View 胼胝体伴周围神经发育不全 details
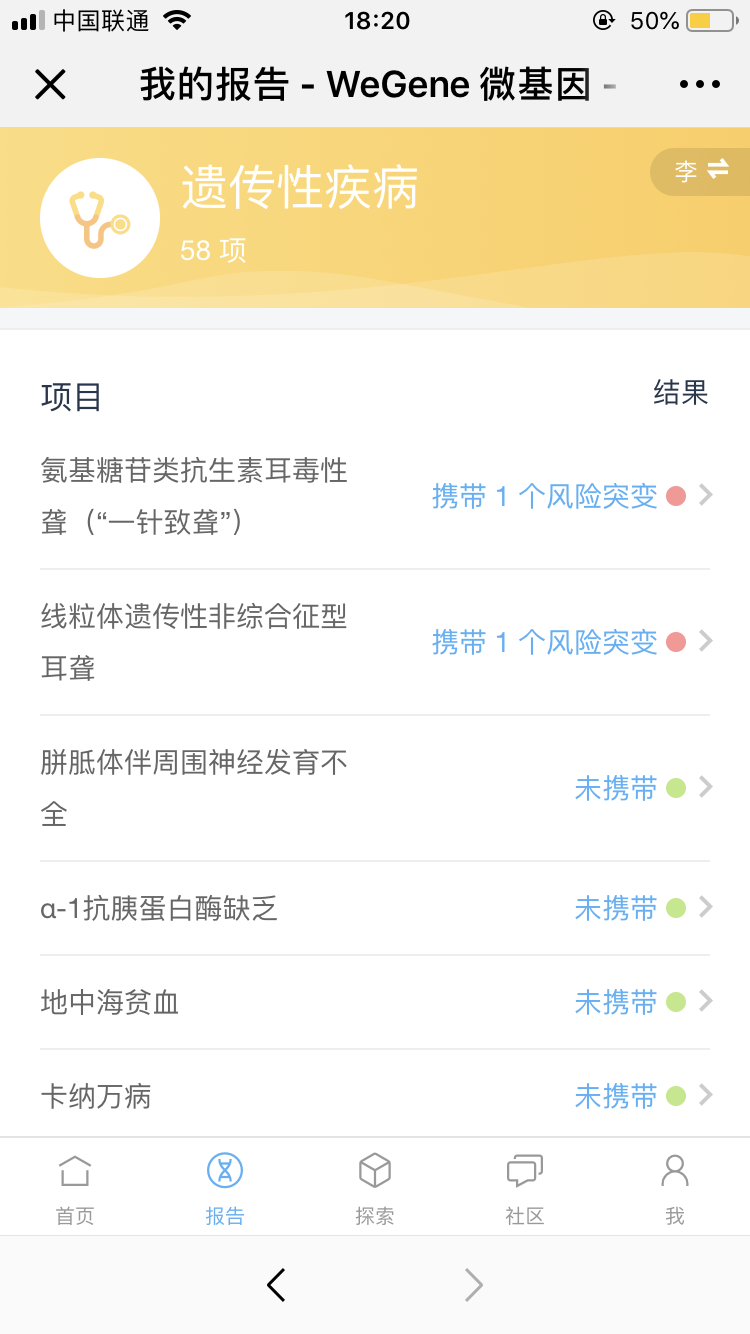The width and height of the screenshot is (750, 1334). click(375, 788)
